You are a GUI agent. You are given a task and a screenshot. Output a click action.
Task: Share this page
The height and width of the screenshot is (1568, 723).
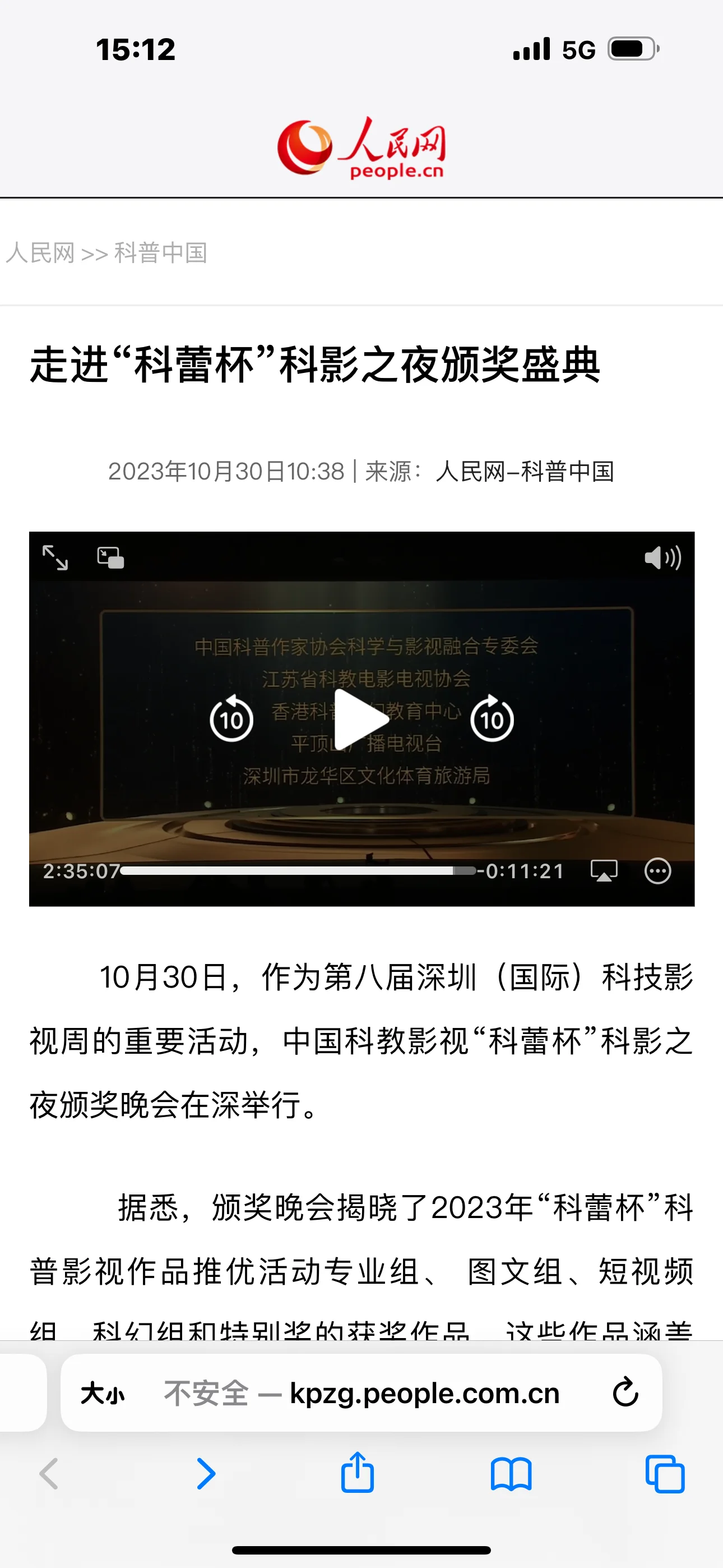click(357, 1474)
